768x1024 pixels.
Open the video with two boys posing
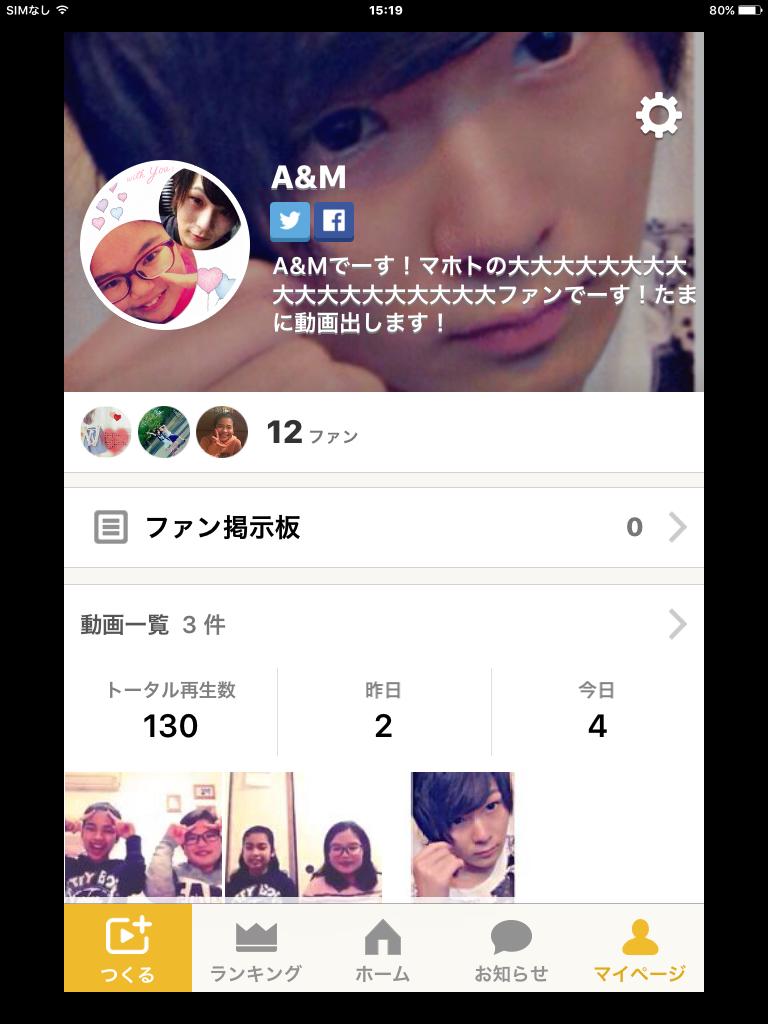click(144, 837)
